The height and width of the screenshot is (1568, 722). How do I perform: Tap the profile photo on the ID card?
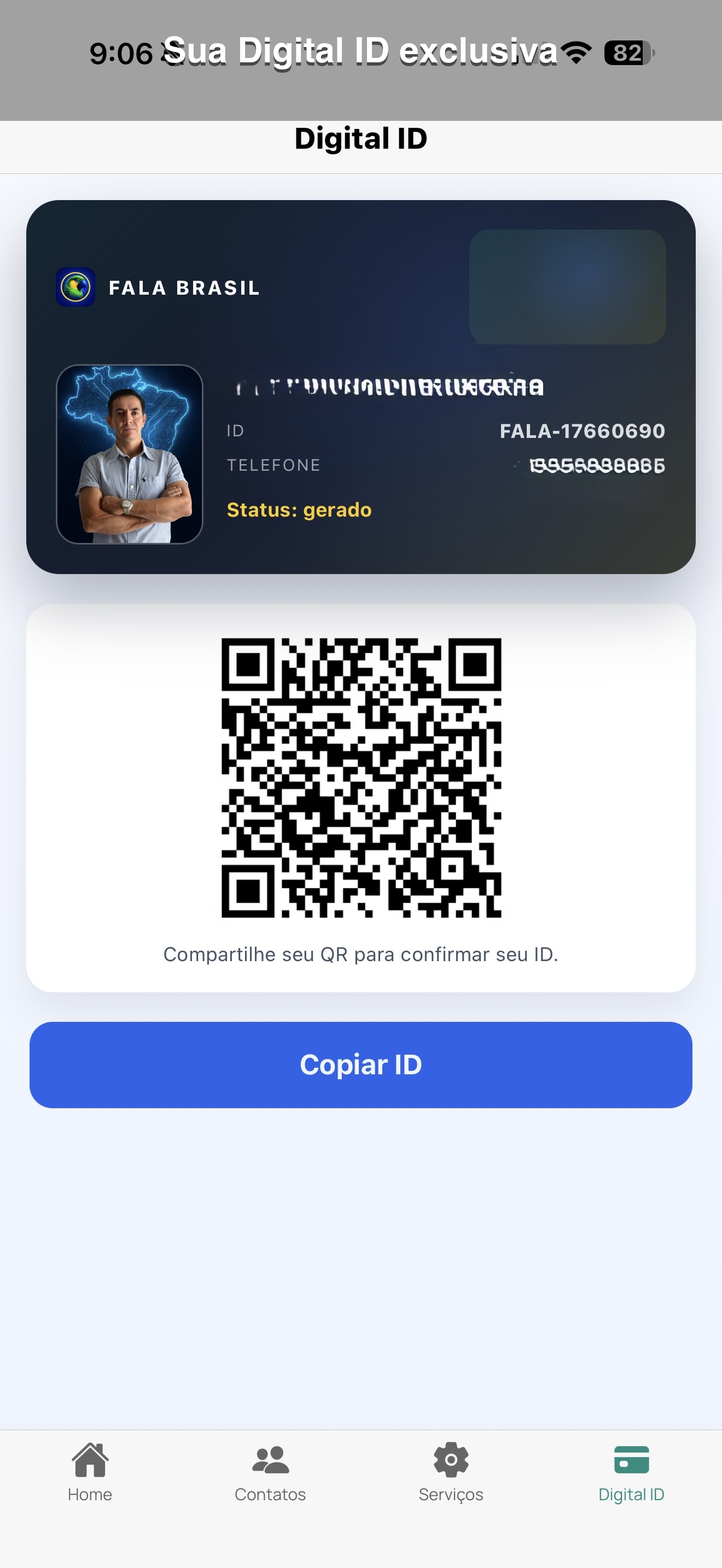pos(130,453)
